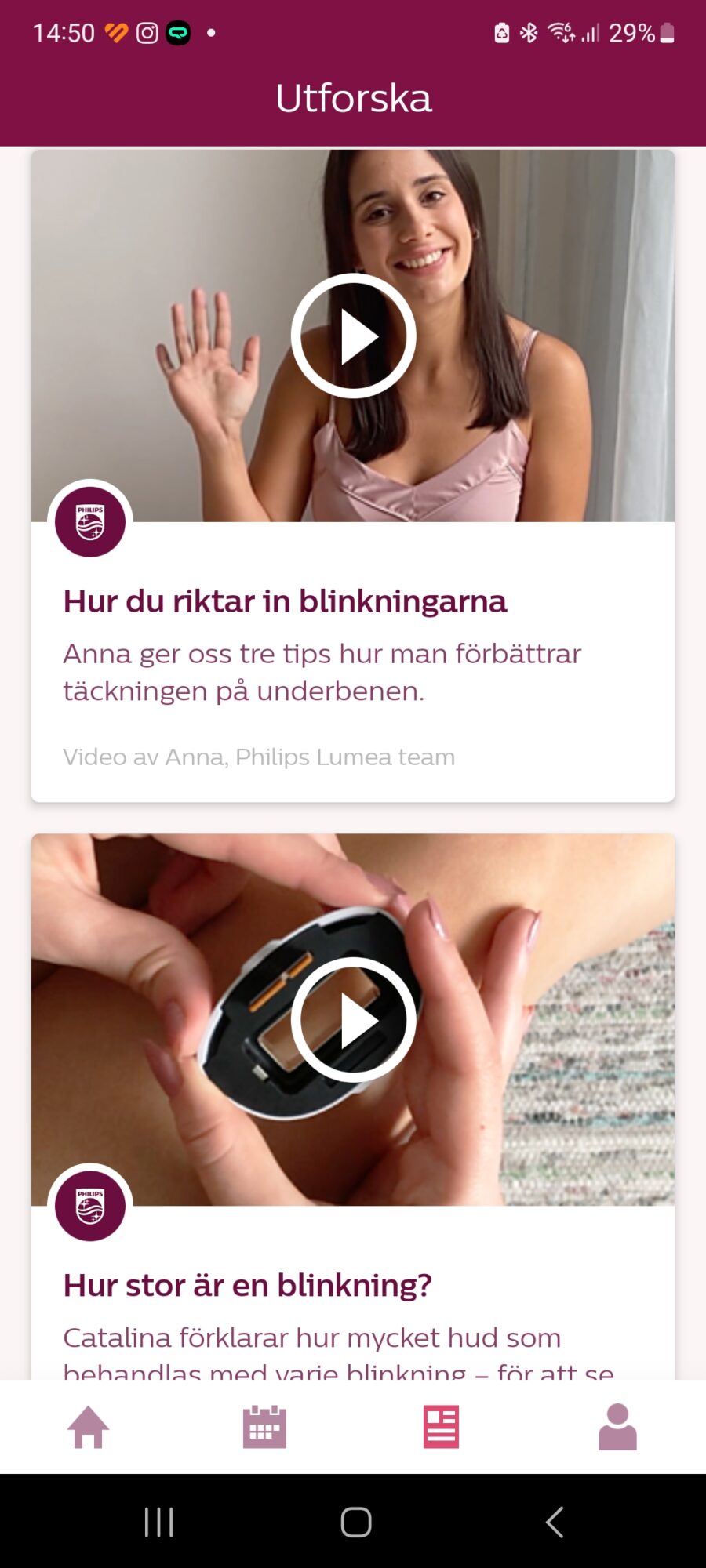This screenshot has height=1568, width=706.
Task: Select the explore articles tab
Action: point(441,1427)
